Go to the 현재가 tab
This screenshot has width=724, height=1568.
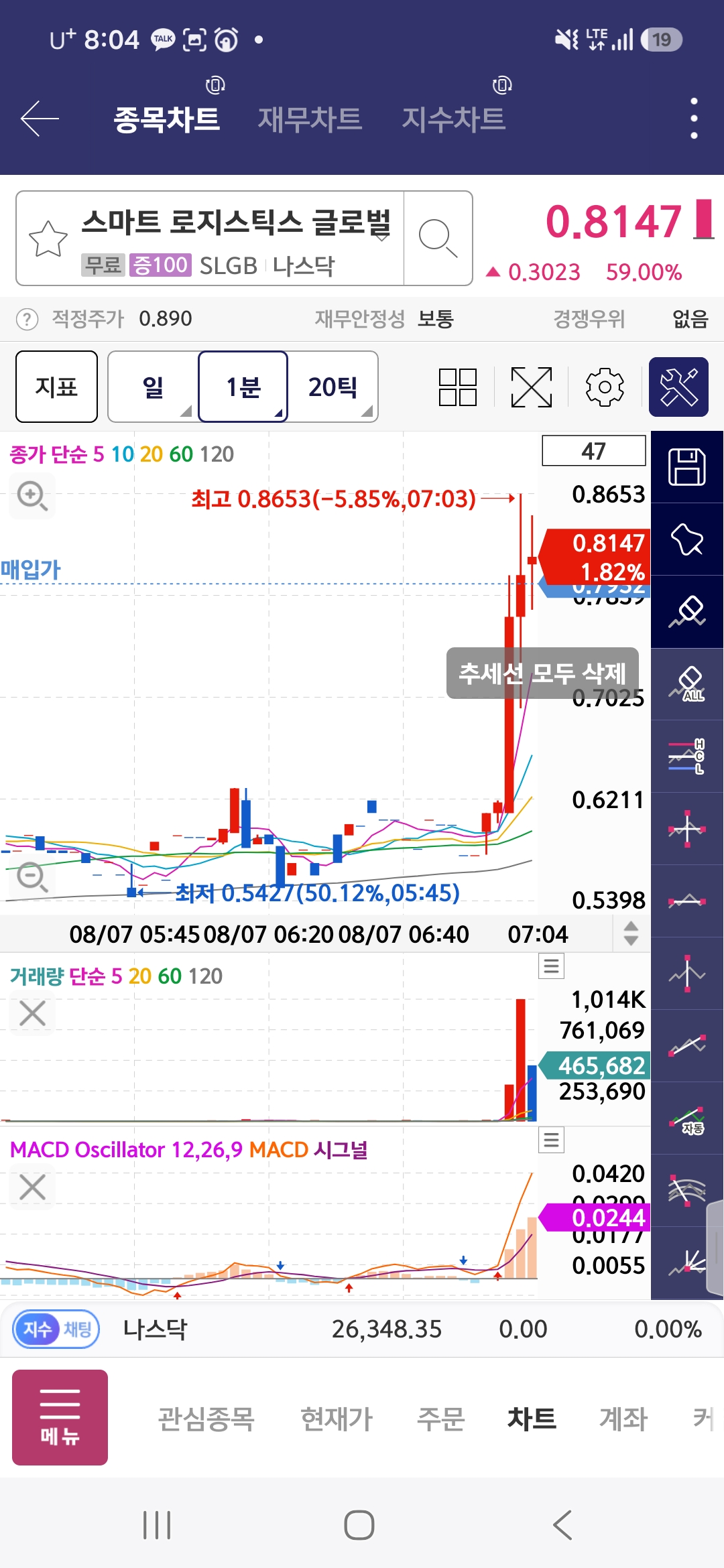click(x=337, y=1419)
